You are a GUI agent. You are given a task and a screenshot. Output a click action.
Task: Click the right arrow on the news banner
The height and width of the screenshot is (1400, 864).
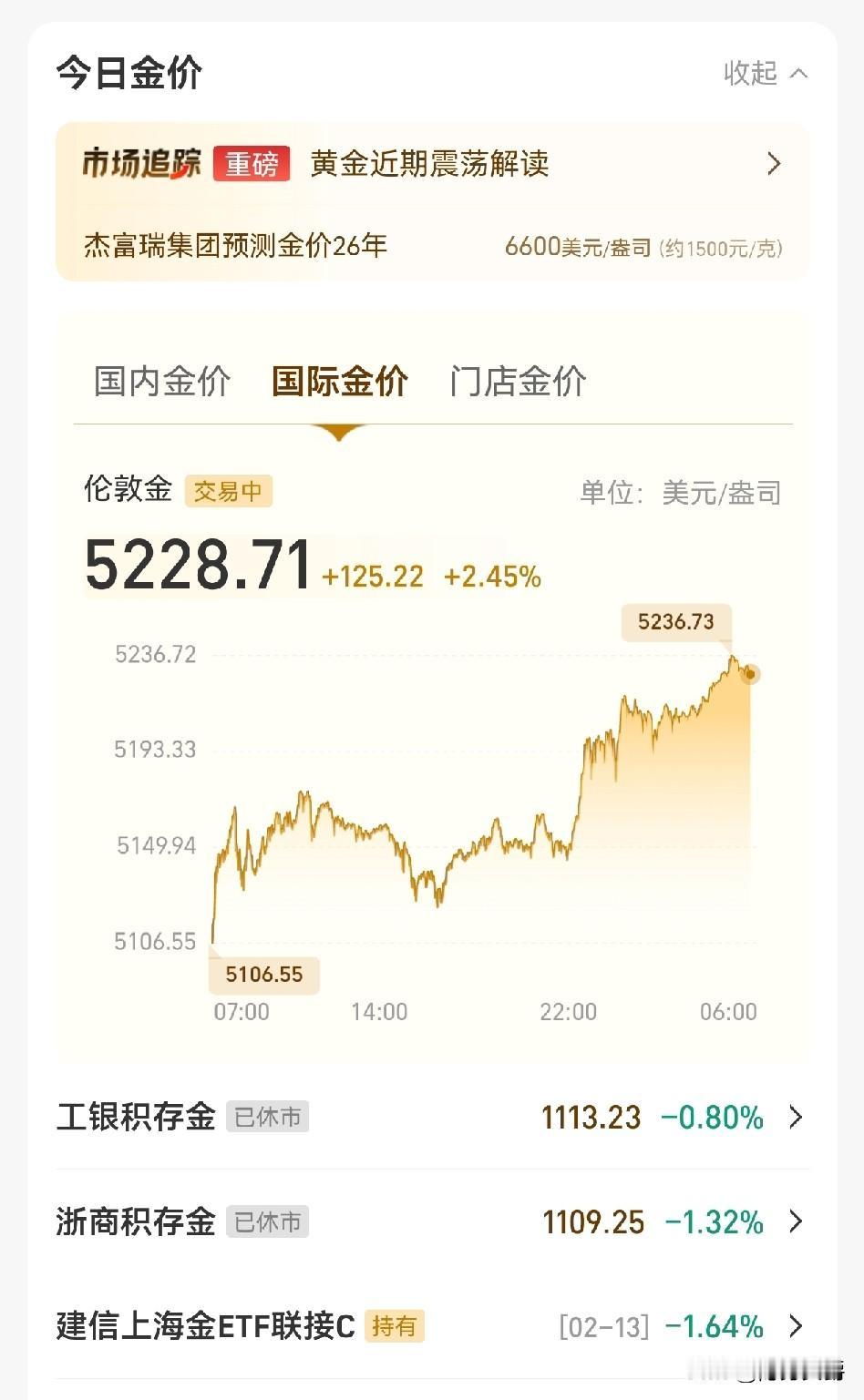[x=774, y=164]
